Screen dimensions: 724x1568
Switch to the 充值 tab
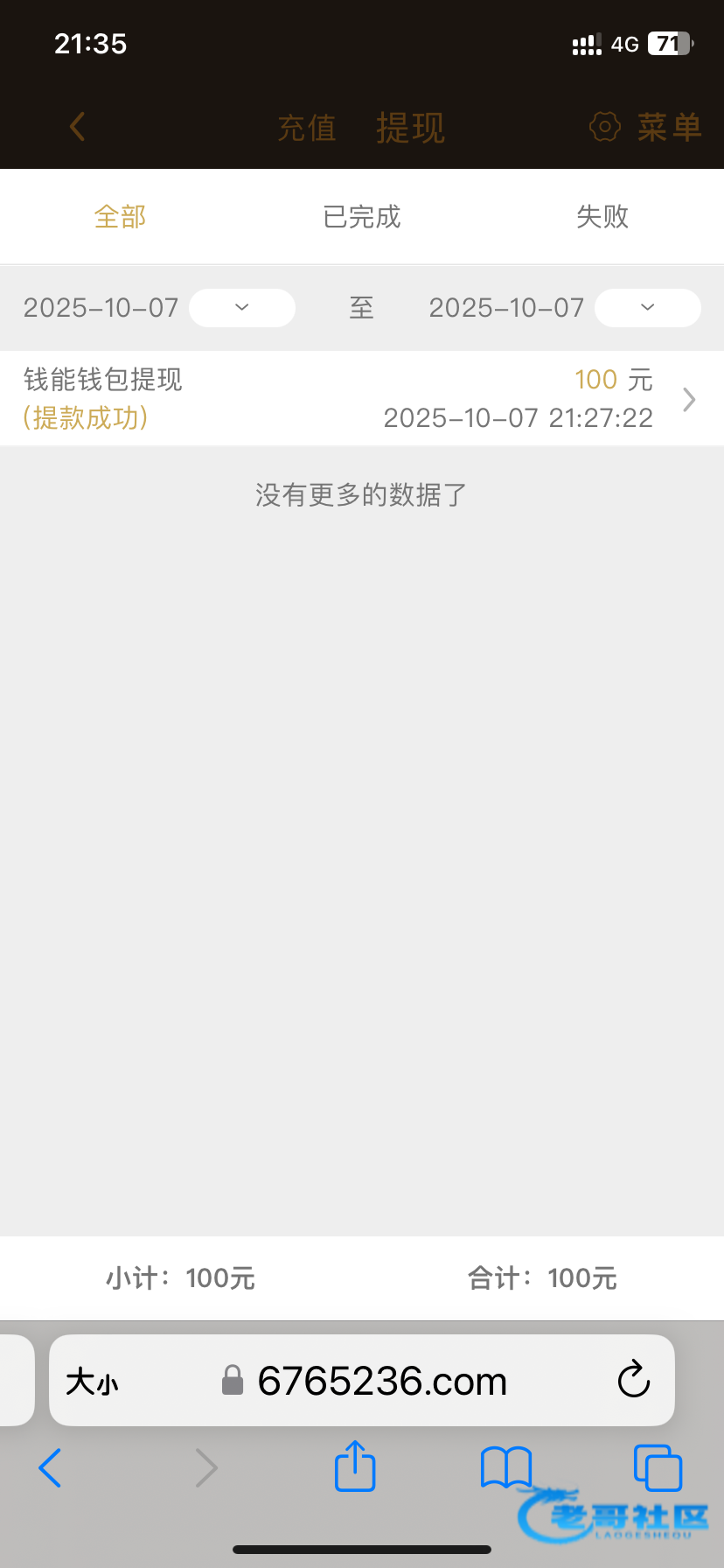(x=307, y=129)
